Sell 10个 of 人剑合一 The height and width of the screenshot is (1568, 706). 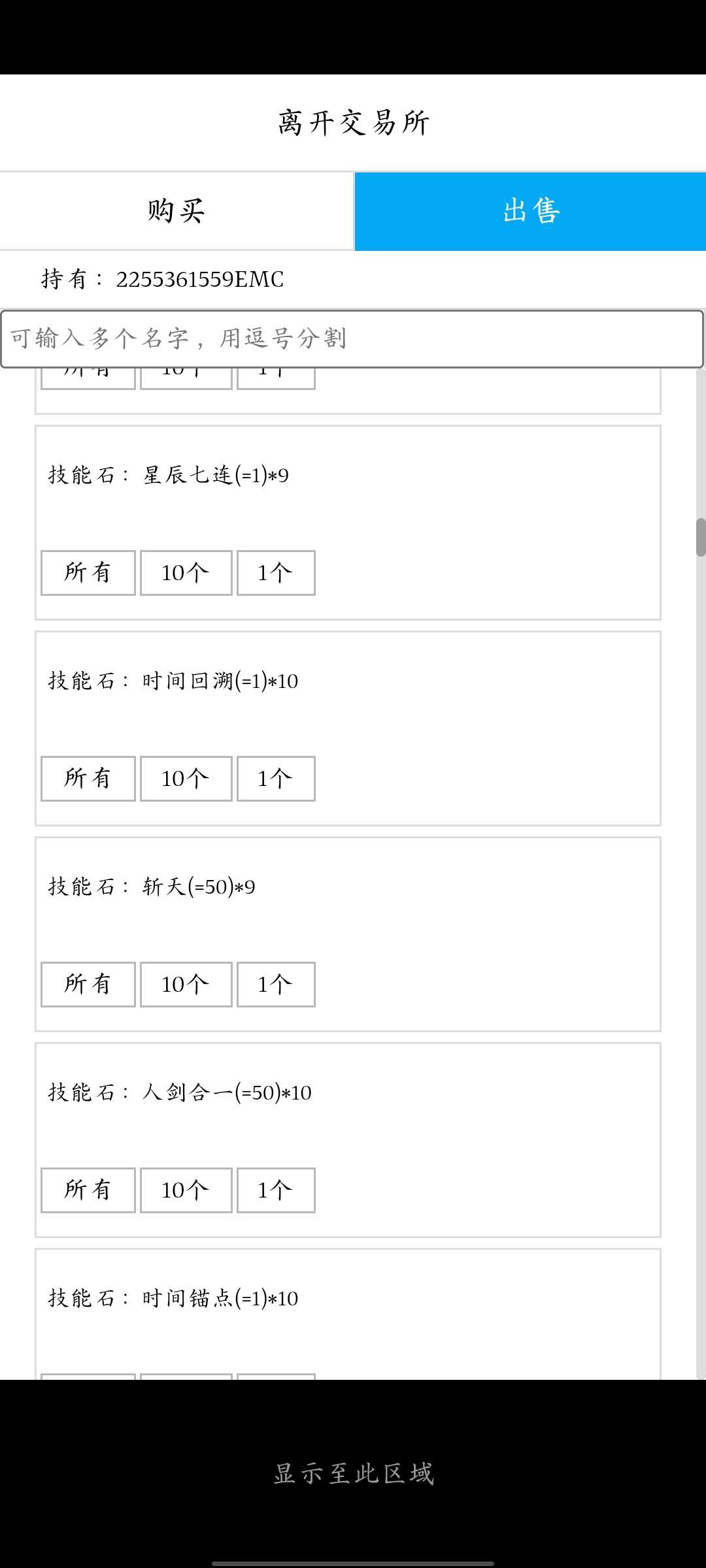186,1190
